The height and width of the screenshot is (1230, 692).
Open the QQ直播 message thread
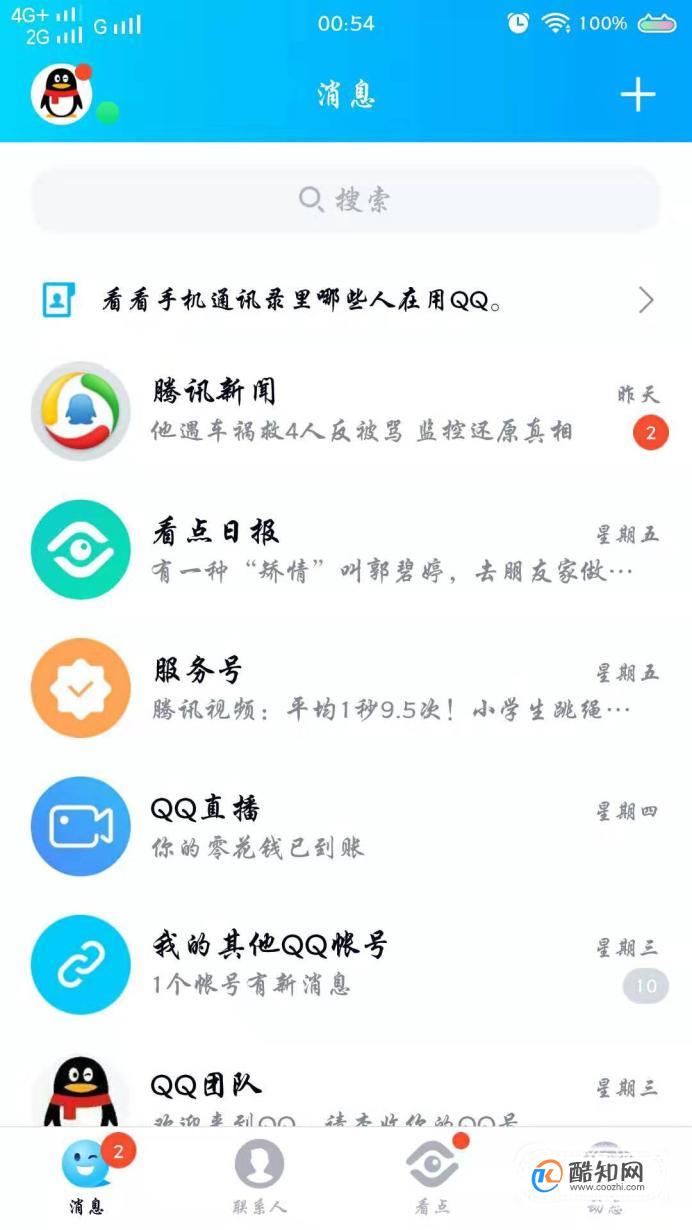click(346, 826)
